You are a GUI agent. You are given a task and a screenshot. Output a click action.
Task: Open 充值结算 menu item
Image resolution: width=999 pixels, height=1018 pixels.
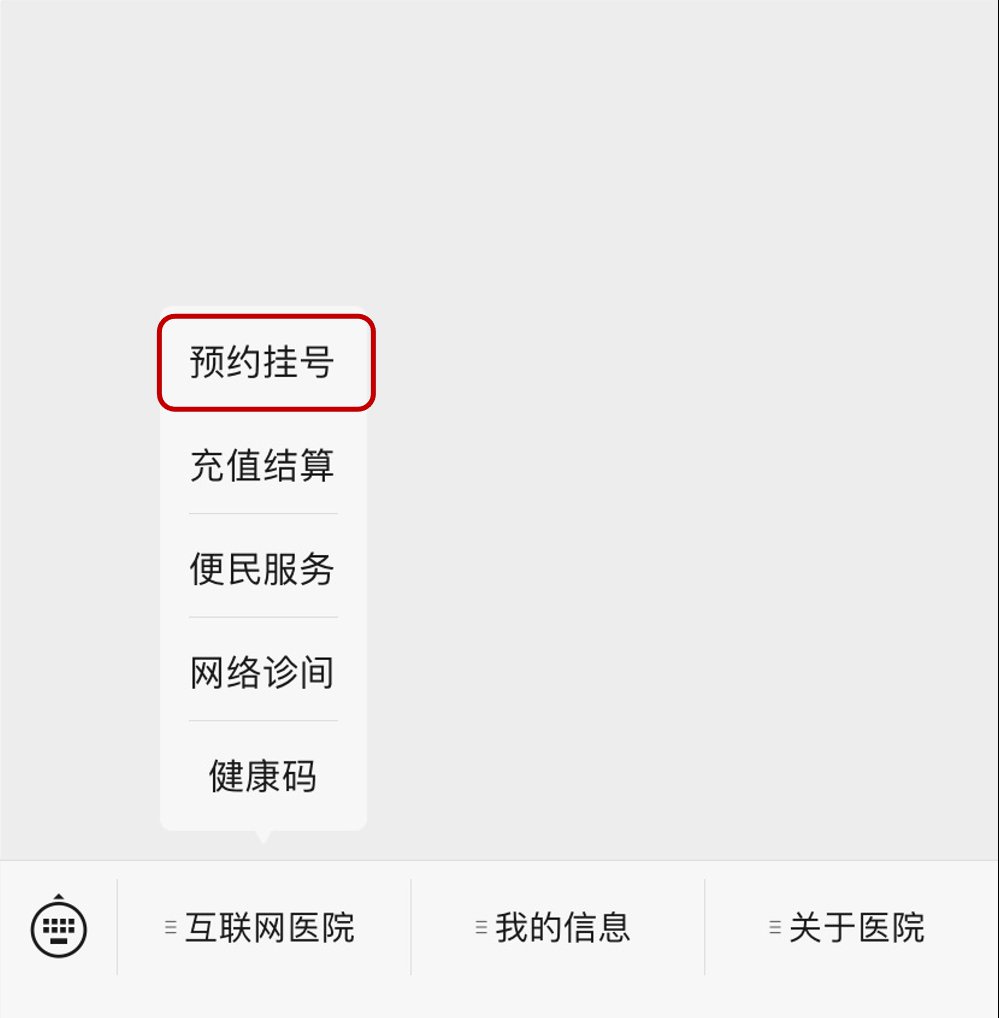coord(263,466)
